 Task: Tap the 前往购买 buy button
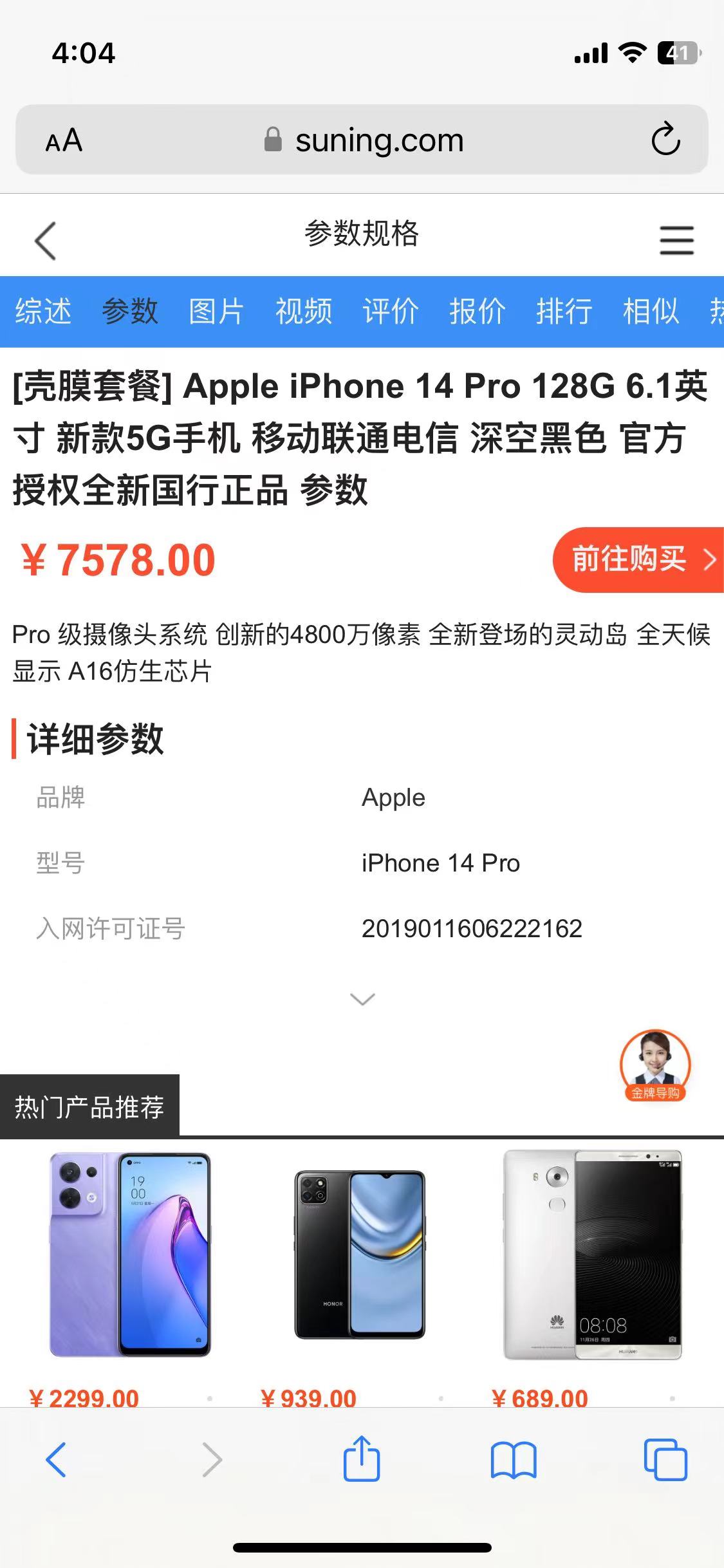637,559
